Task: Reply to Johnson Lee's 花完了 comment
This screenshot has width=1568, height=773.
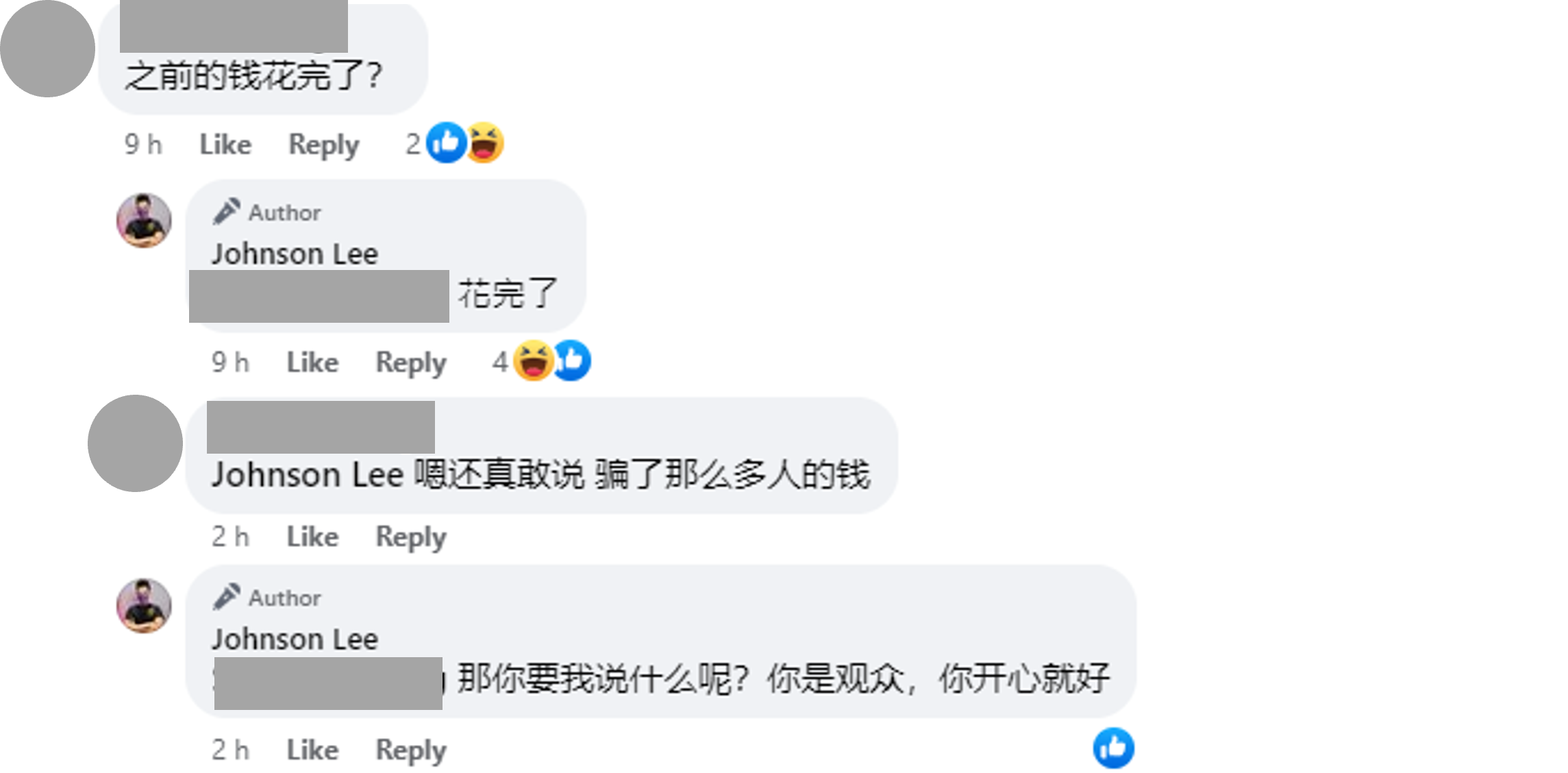Action: tap(410, 363)
